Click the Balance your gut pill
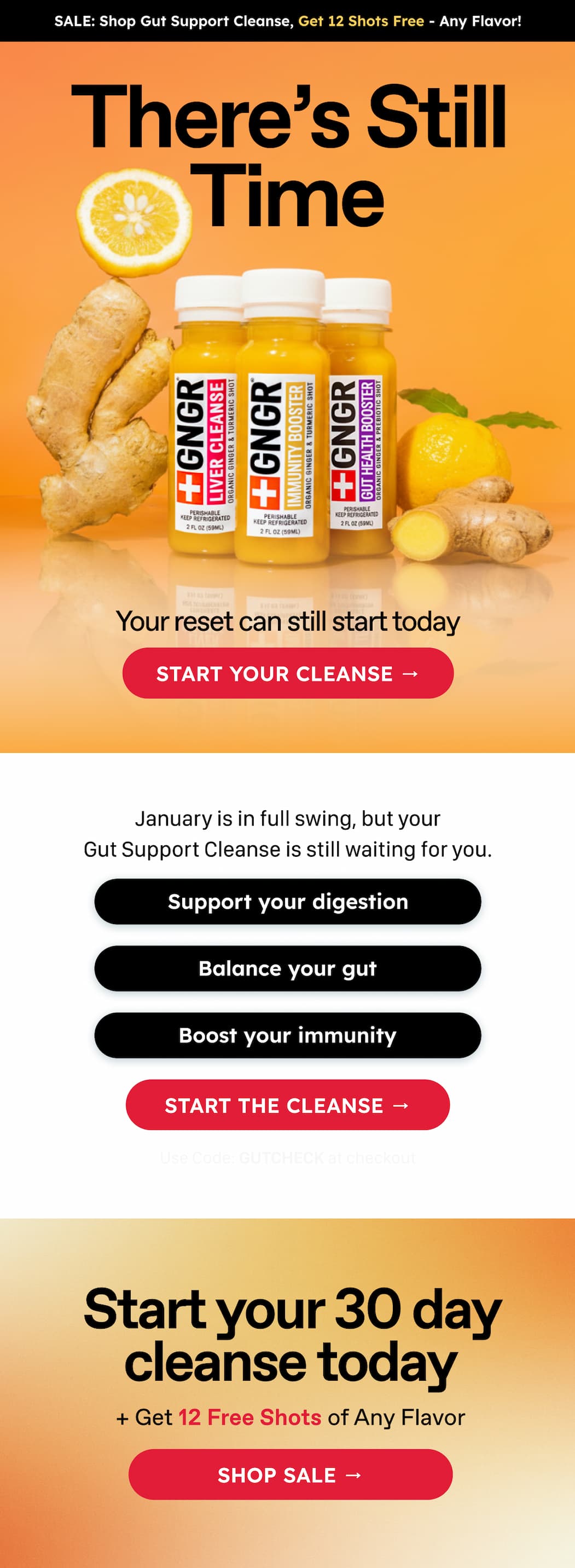The width and height of the screenshot is (575, 1568). [x=288, y=969]
